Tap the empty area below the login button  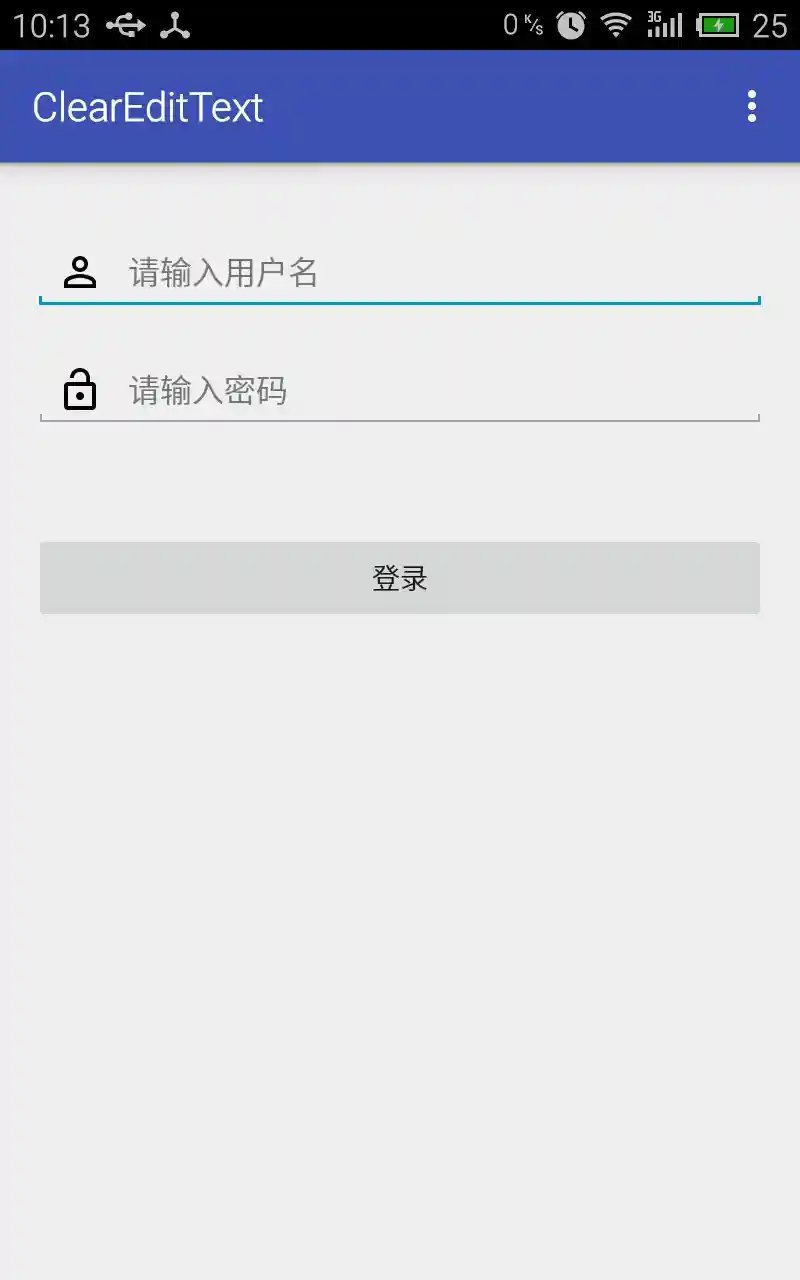click(x=400, y=900)
